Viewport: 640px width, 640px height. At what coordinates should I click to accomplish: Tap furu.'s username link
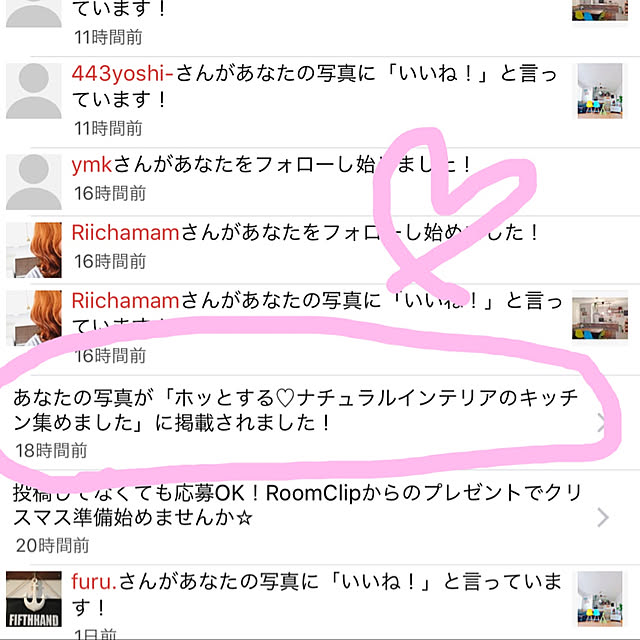[x=98, y=582]
